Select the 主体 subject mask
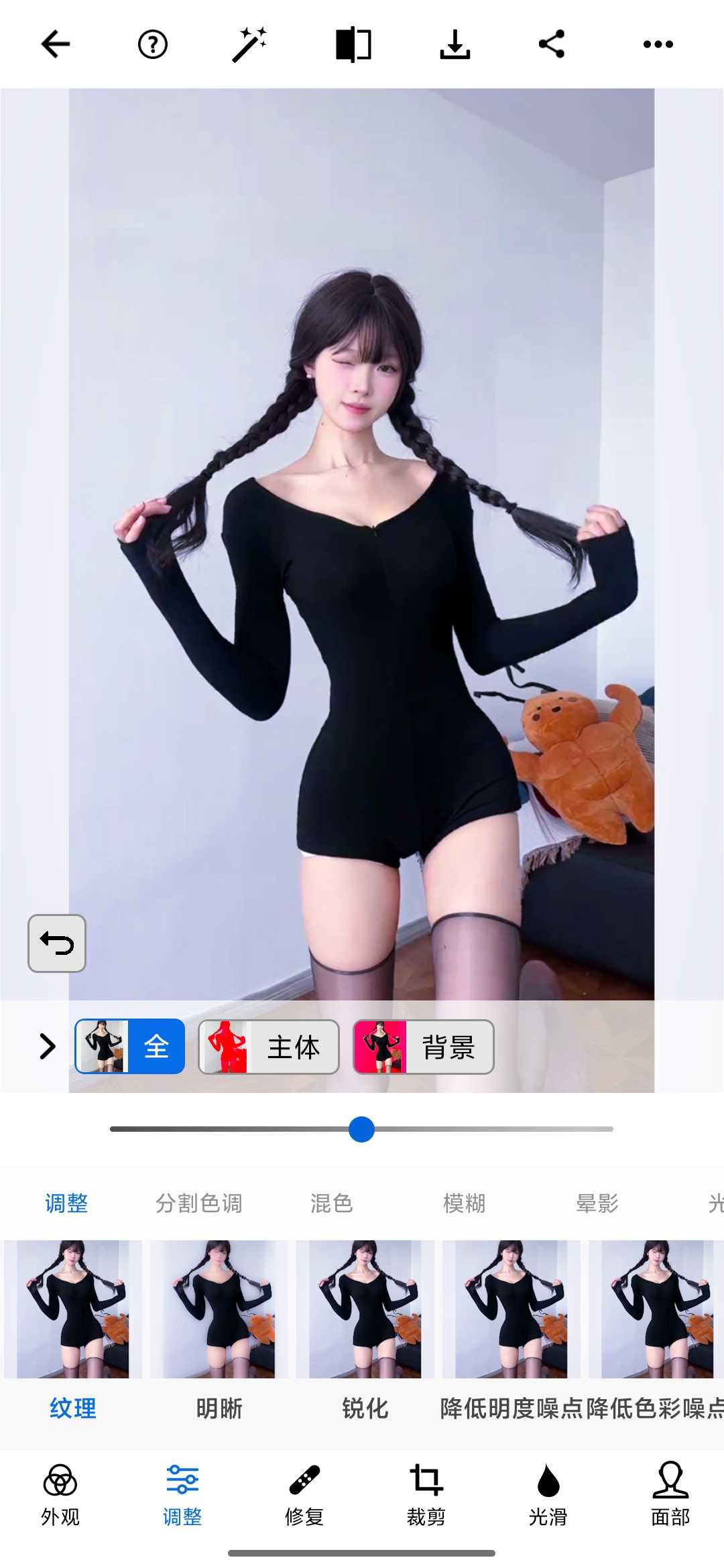This screenshot has height=1568, width=724. [269, 1047]
